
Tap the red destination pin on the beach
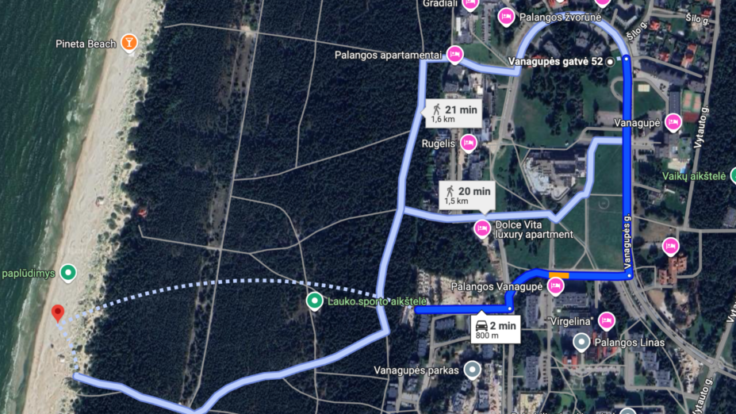tap(58, 314)
